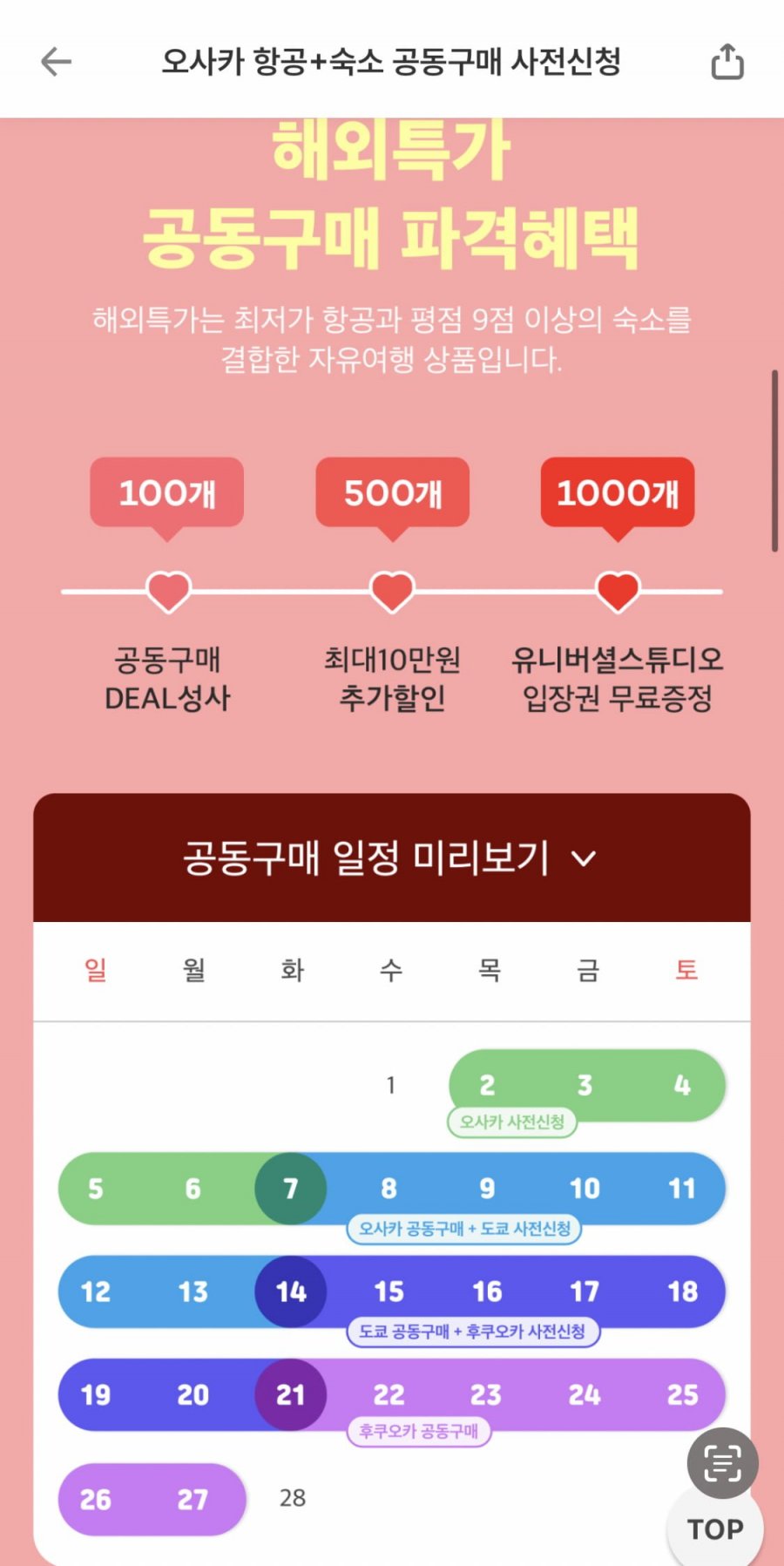Jump to top with TOP button
The image size is (784, 1566).
point(715,1529)
